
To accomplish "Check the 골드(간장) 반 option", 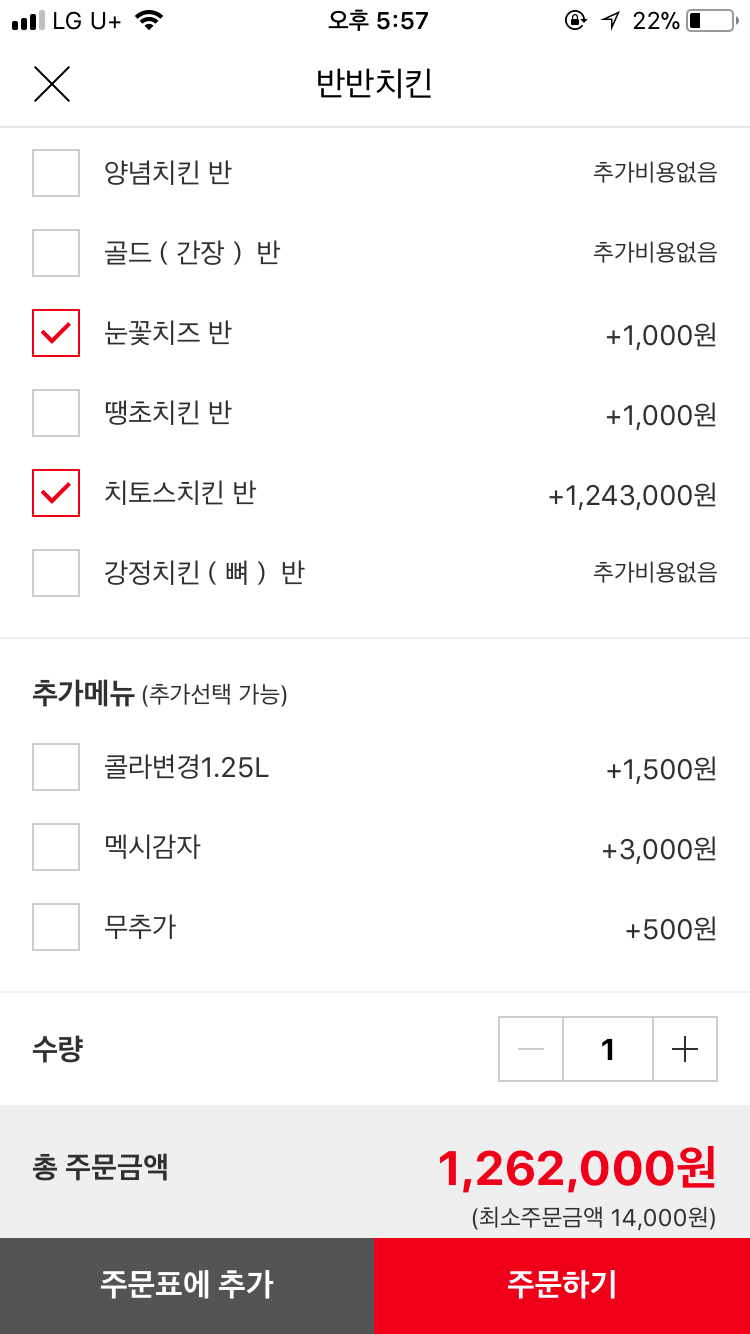I will click(x=56, y=253).
